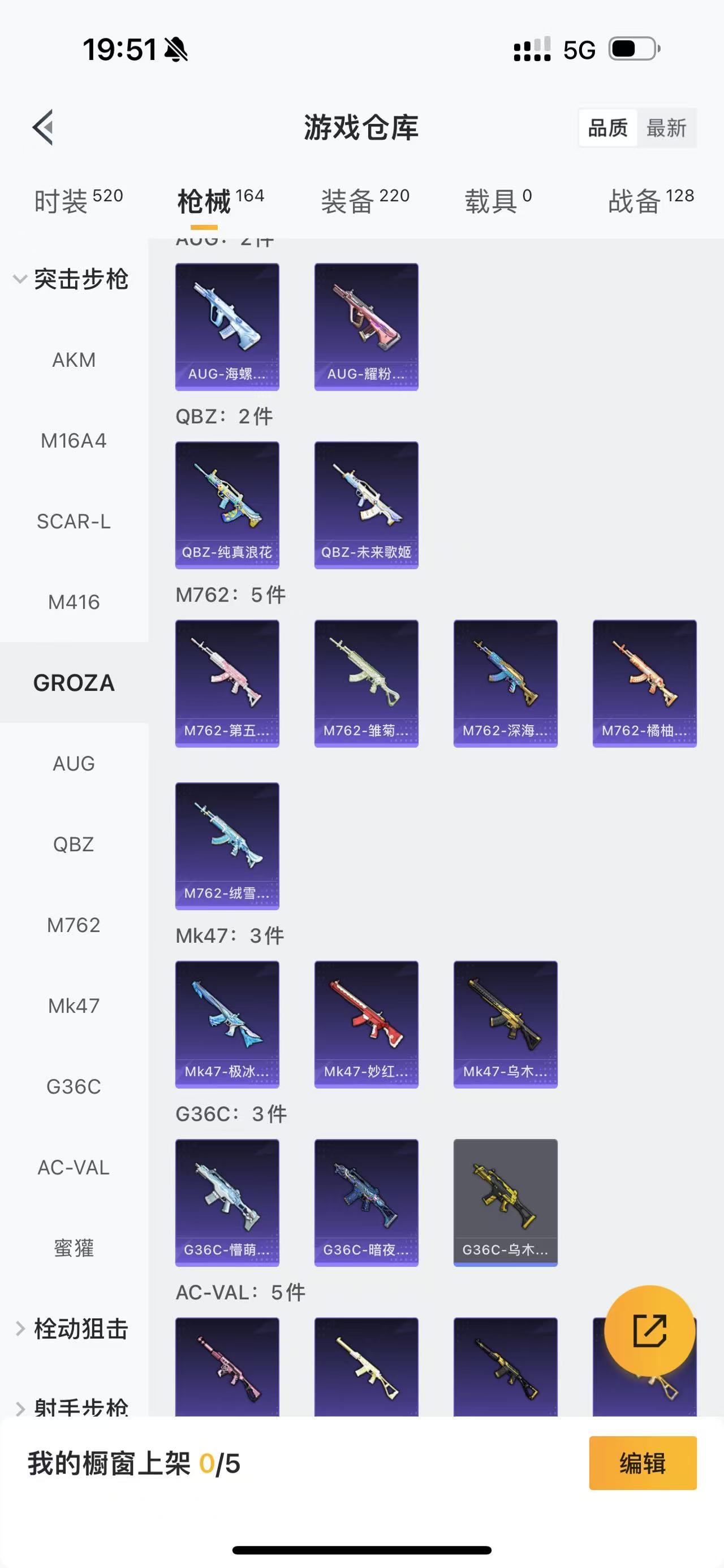Sort warehouse by 品质

pyautogui.click(x=607, y=128)
